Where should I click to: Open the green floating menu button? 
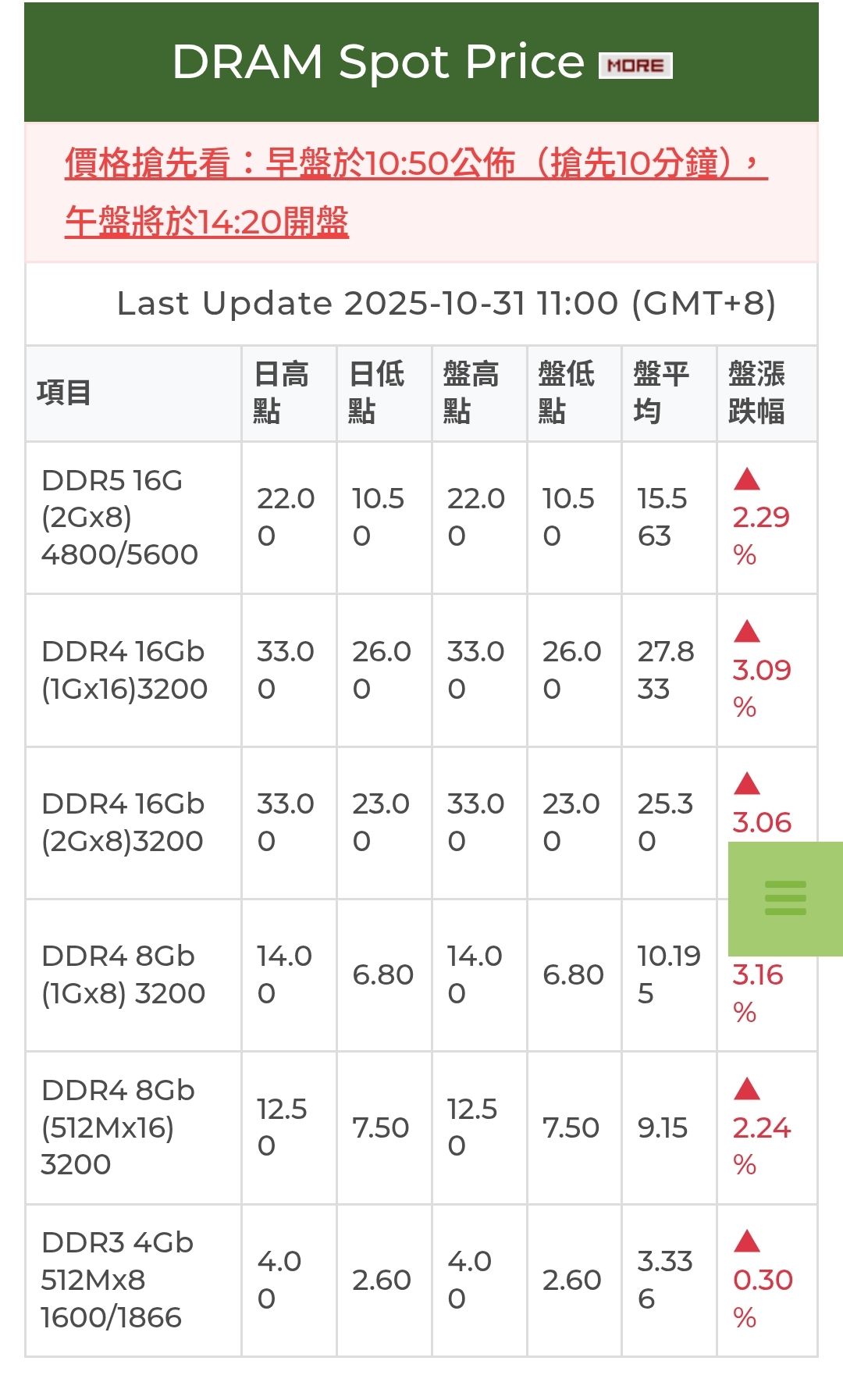coord(785,898)
